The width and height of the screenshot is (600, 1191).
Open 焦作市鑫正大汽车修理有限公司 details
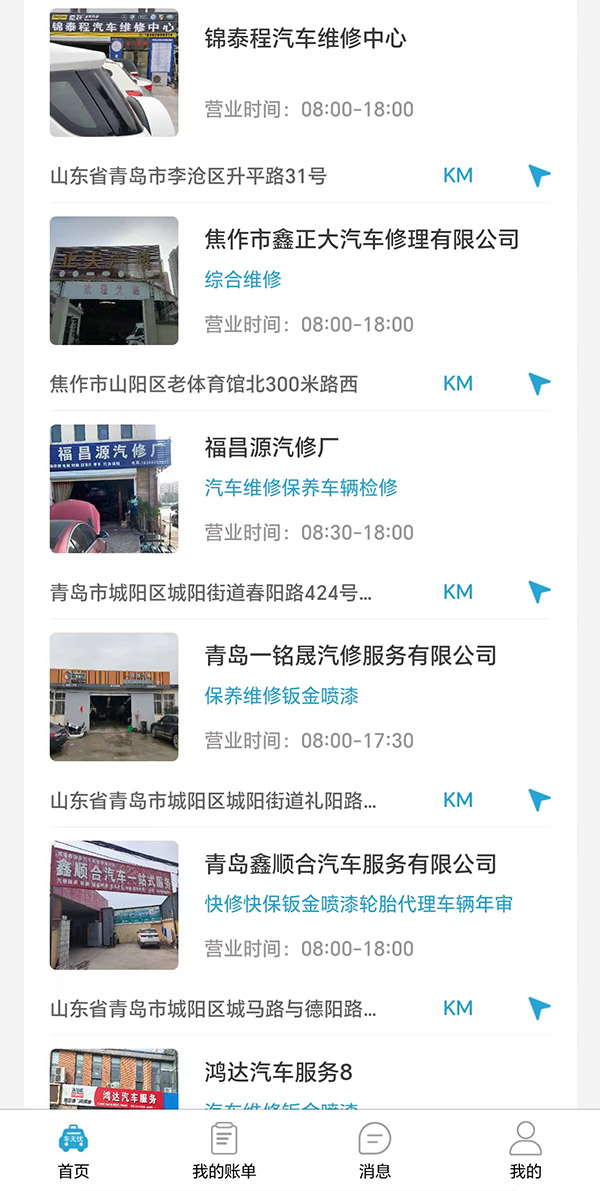361,240
